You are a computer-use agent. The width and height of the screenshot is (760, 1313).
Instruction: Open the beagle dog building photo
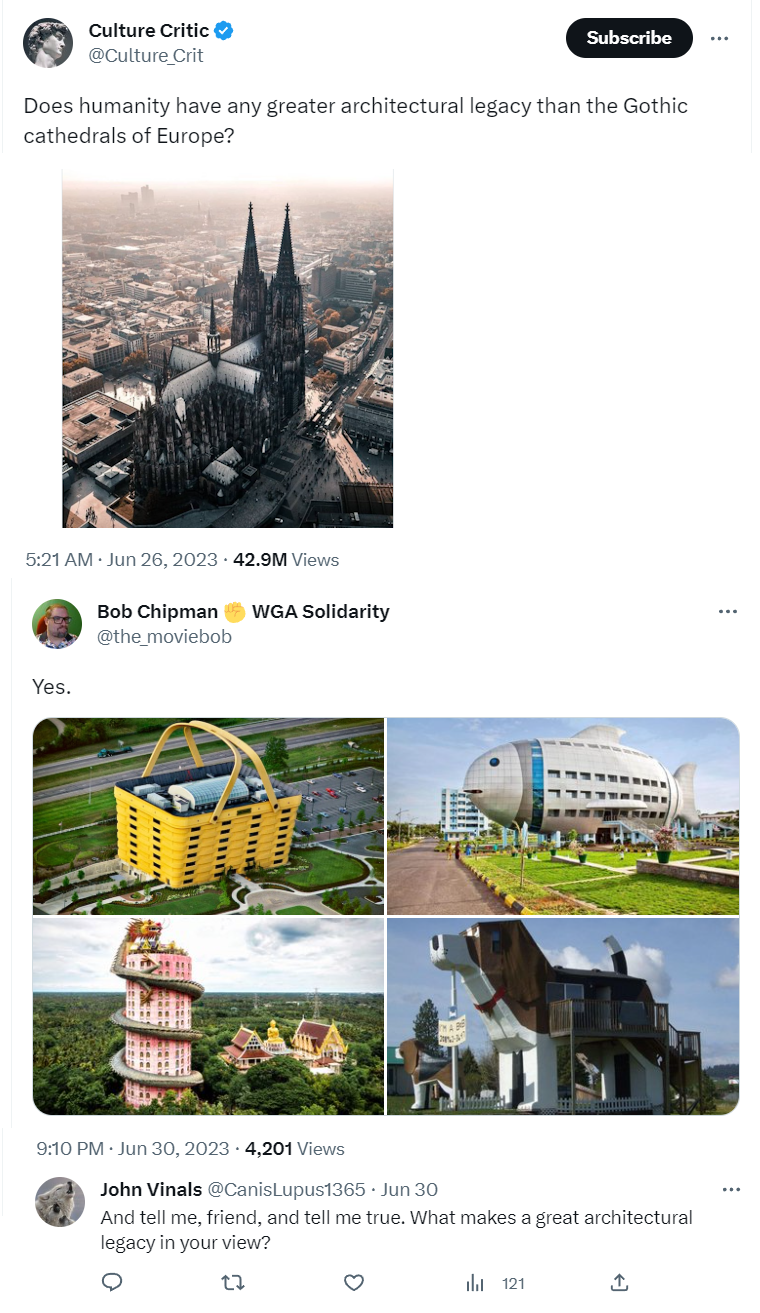pos(563,1016)
